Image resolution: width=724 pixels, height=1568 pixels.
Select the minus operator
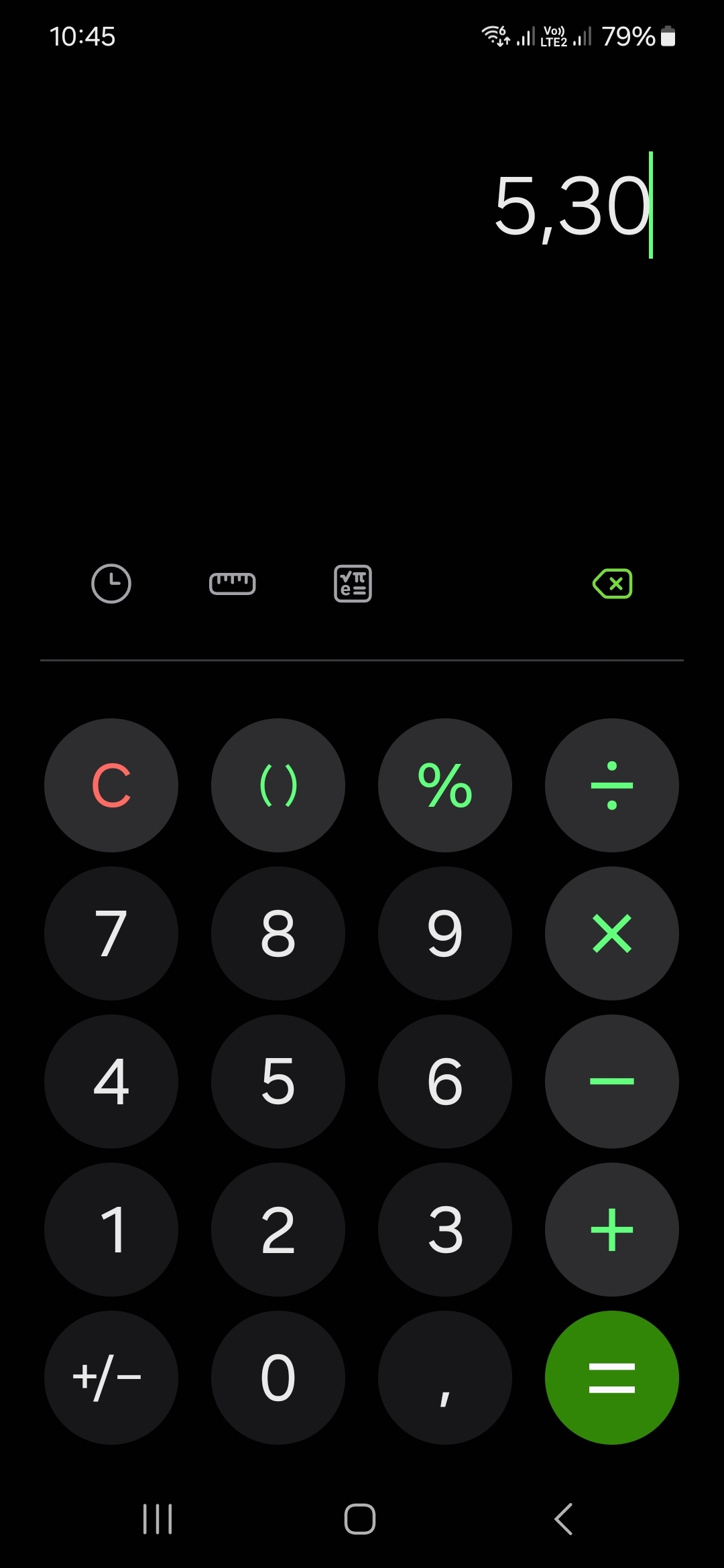[612, 1082]
